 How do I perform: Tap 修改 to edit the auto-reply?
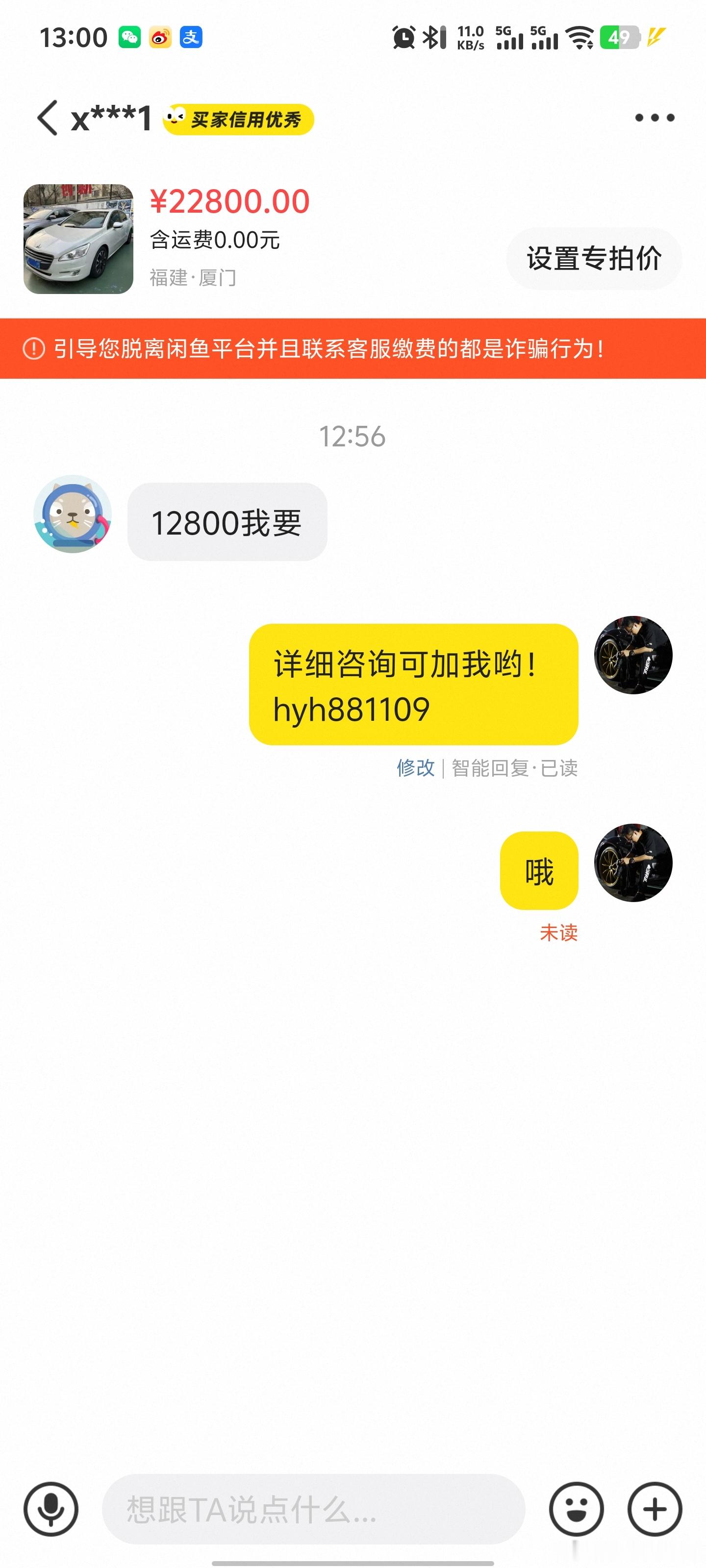click(x=415, y=769)
